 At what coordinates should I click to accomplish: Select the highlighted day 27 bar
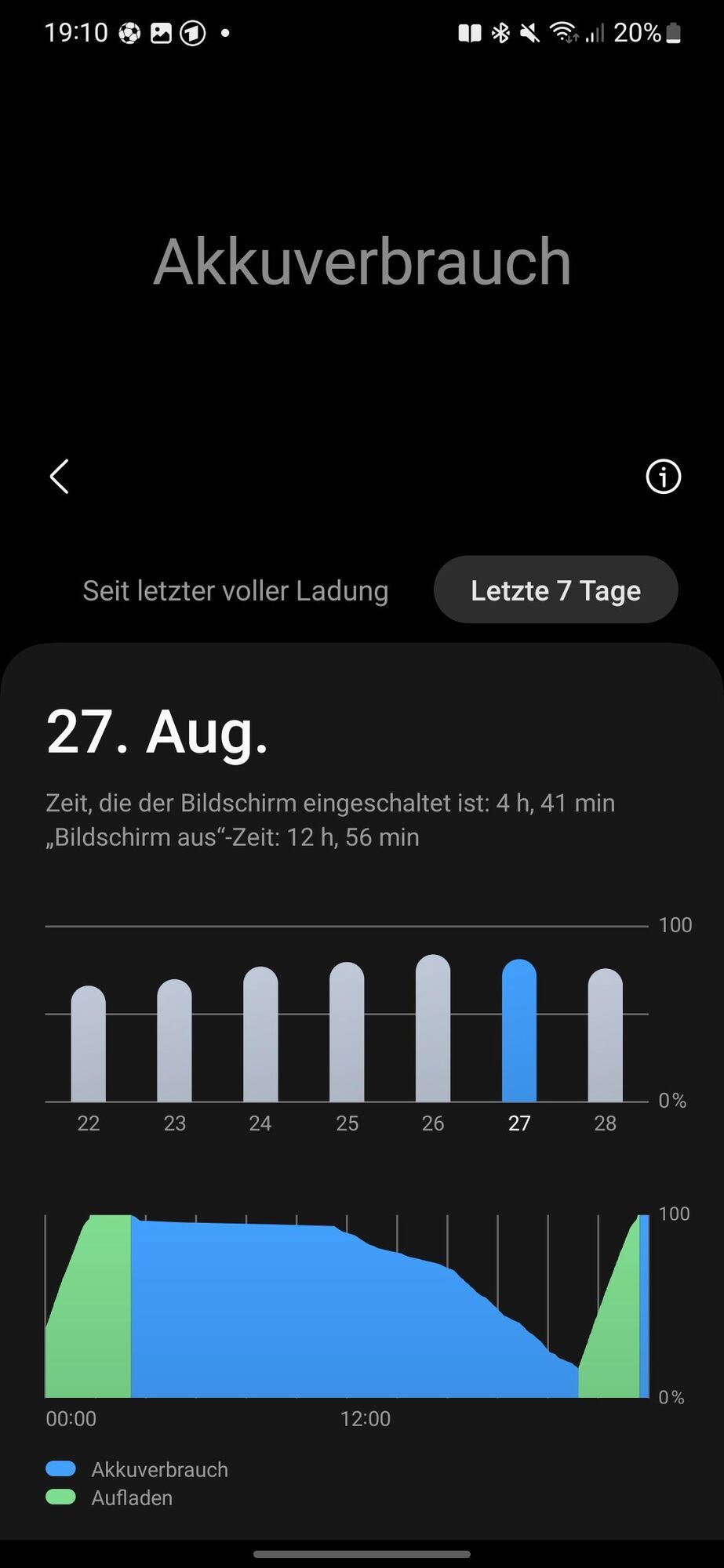(x=519, y=1031)
